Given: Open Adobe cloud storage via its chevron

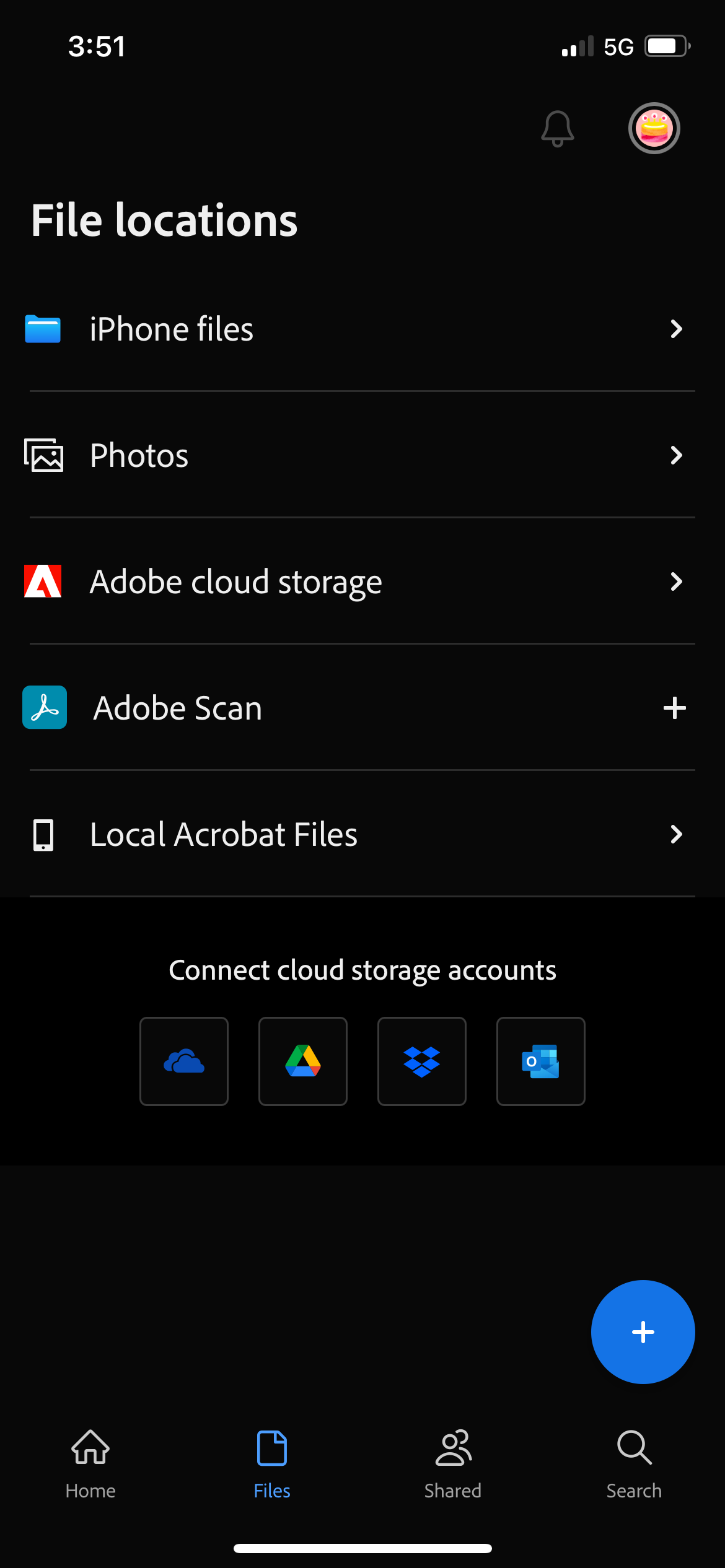Looking at the screenshot, I should (676, 581).
